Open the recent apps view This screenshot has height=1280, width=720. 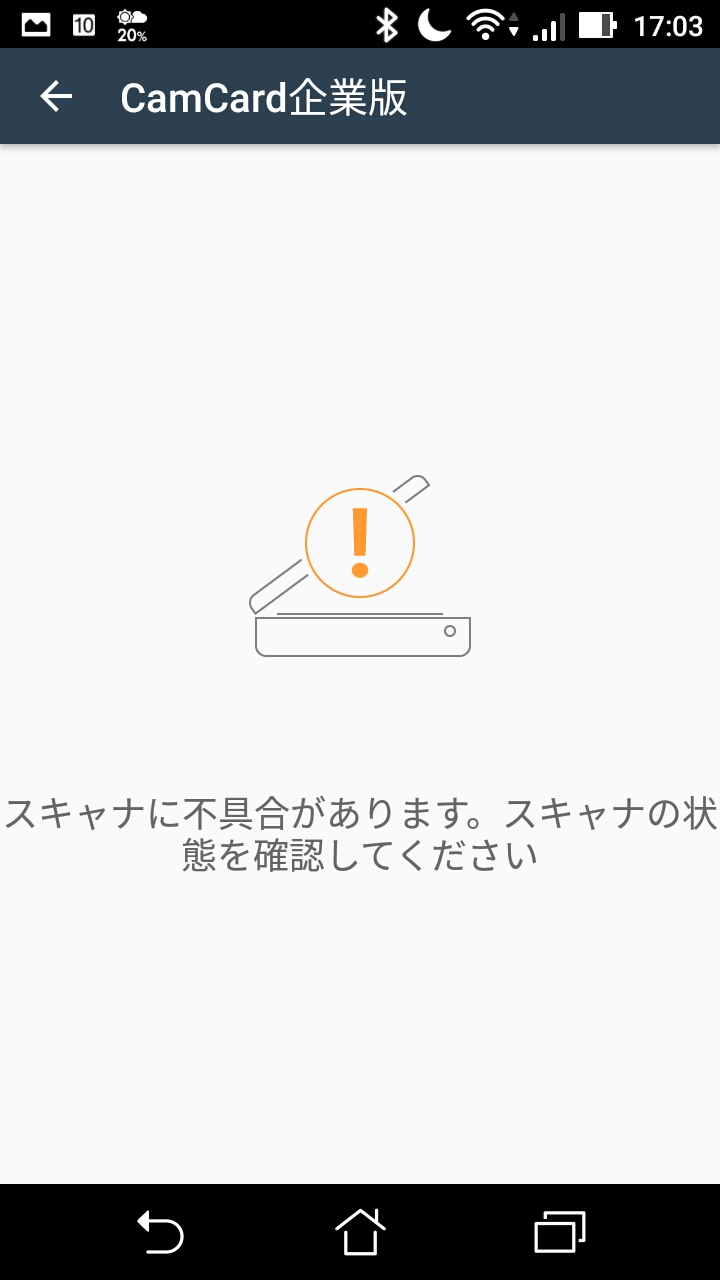(560, 1231)
